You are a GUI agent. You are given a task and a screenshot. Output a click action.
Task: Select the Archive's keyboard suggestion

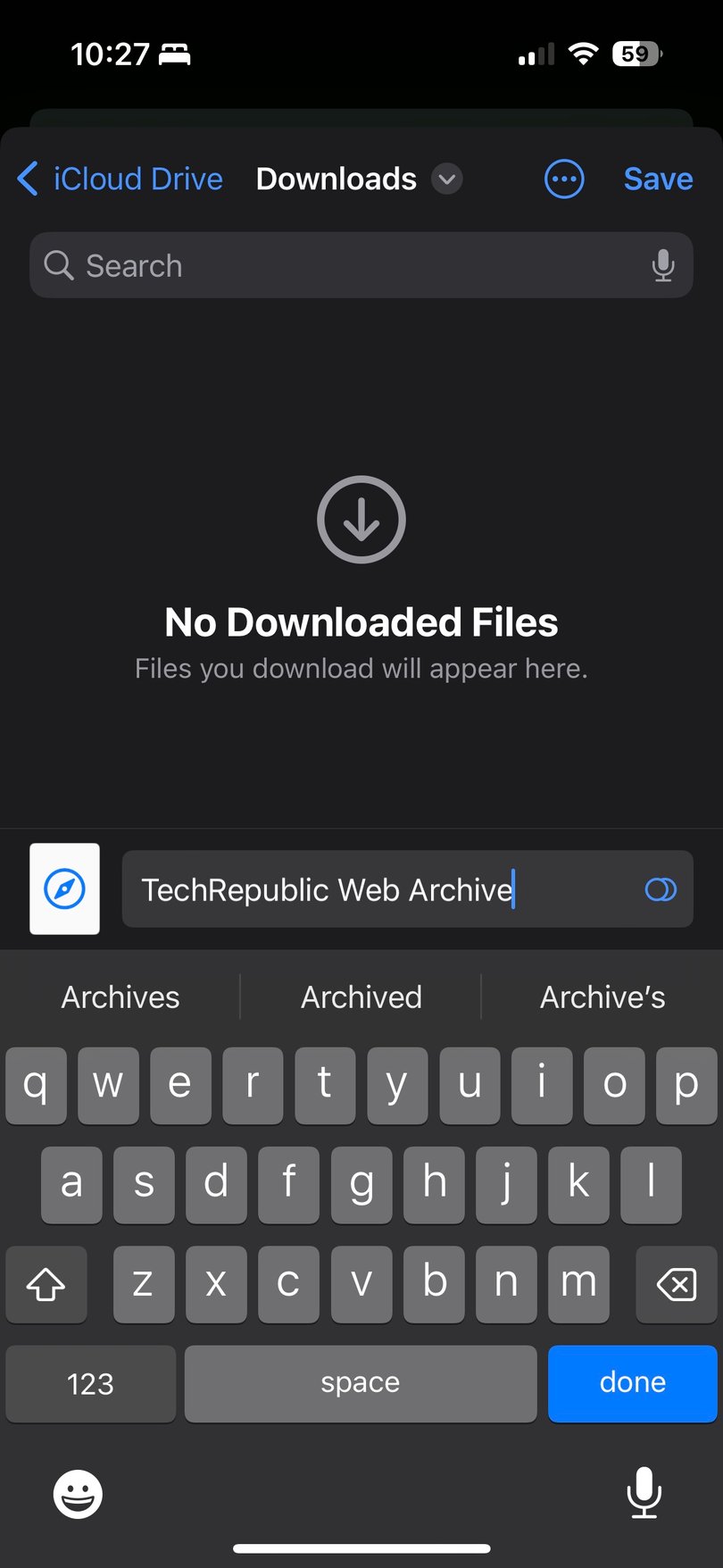pos(602,997)
